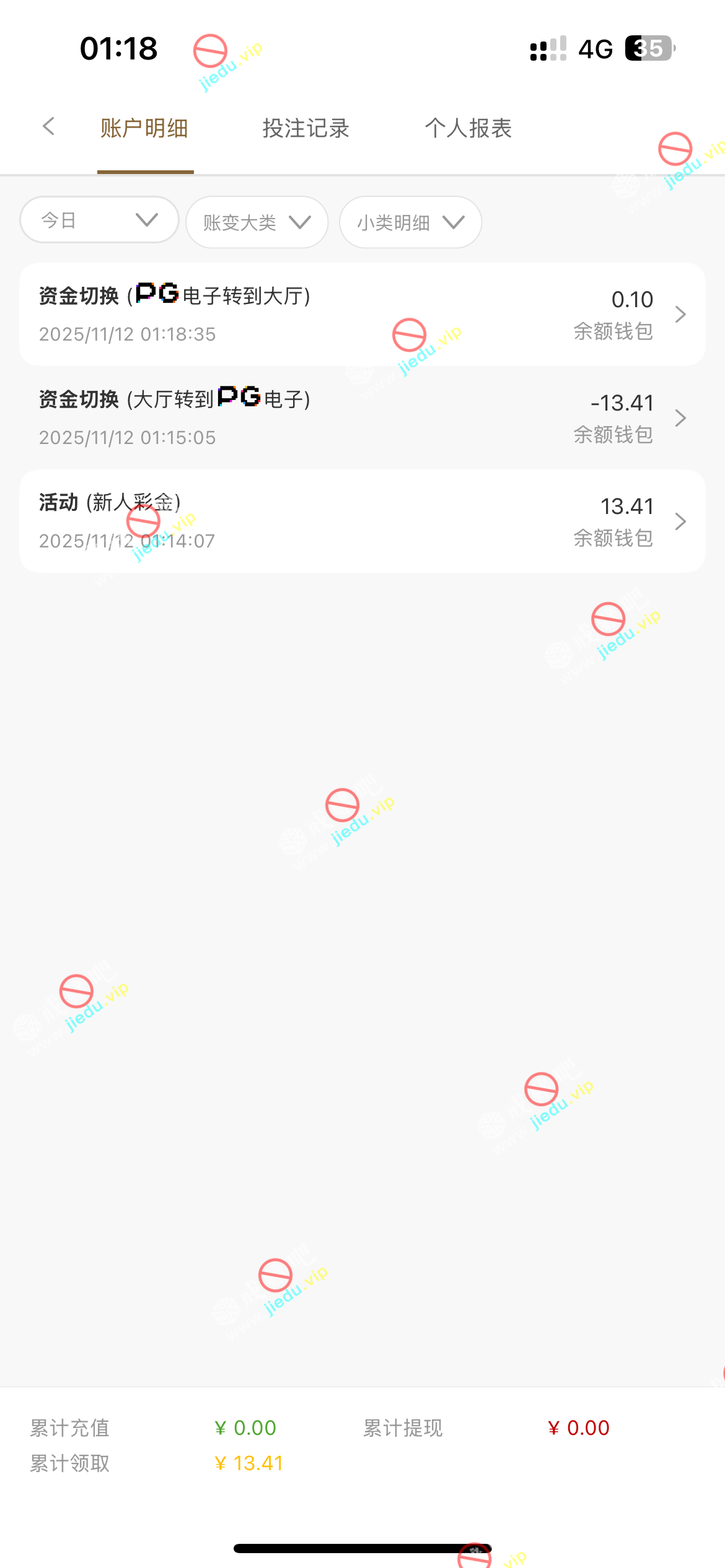The image size is (725, 1568).
Task: View the -13.41 大厅转到PG电子 record
Action: point(362,418)
